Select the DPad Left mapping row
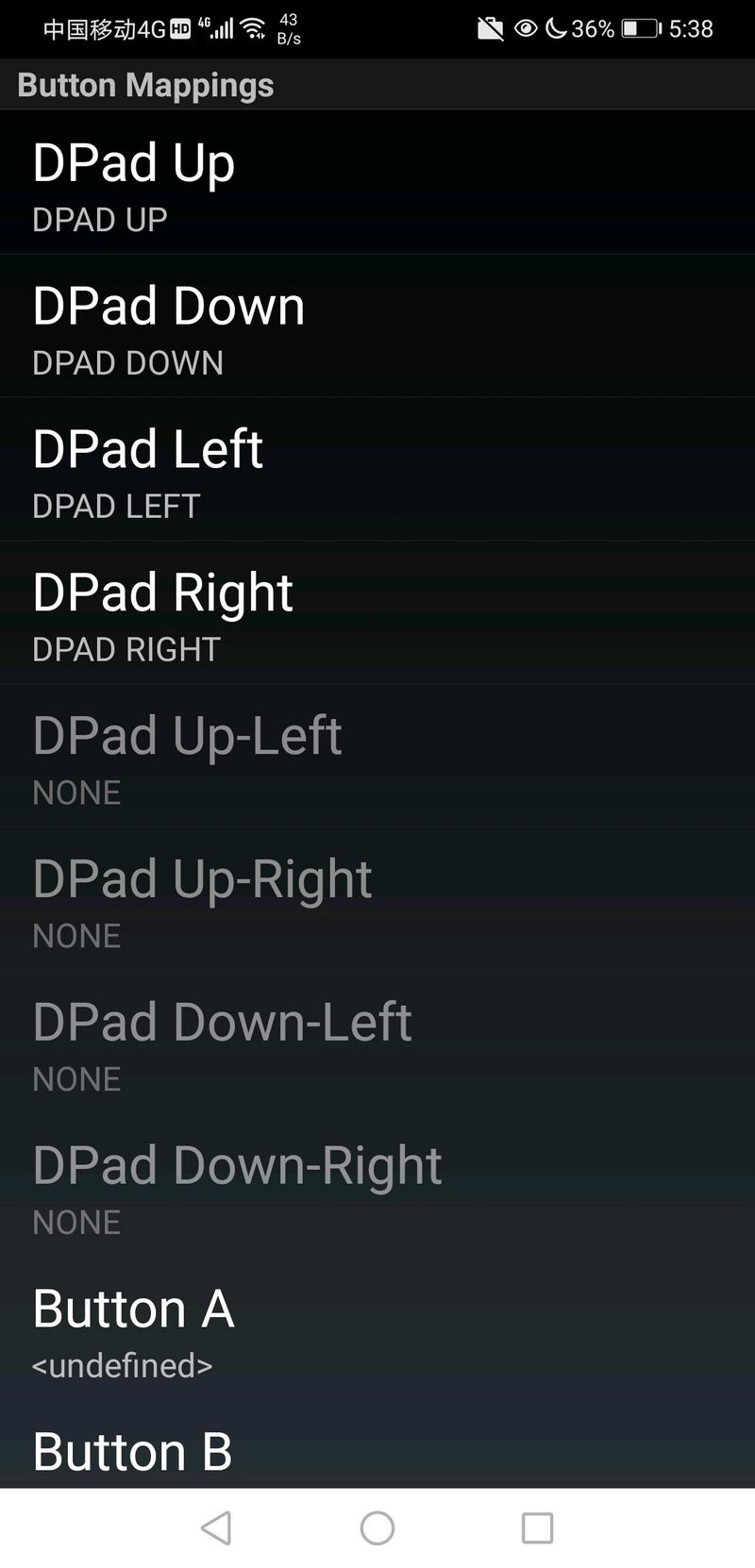This screenshot has height=1568, width=755. (x=377, y=470)
